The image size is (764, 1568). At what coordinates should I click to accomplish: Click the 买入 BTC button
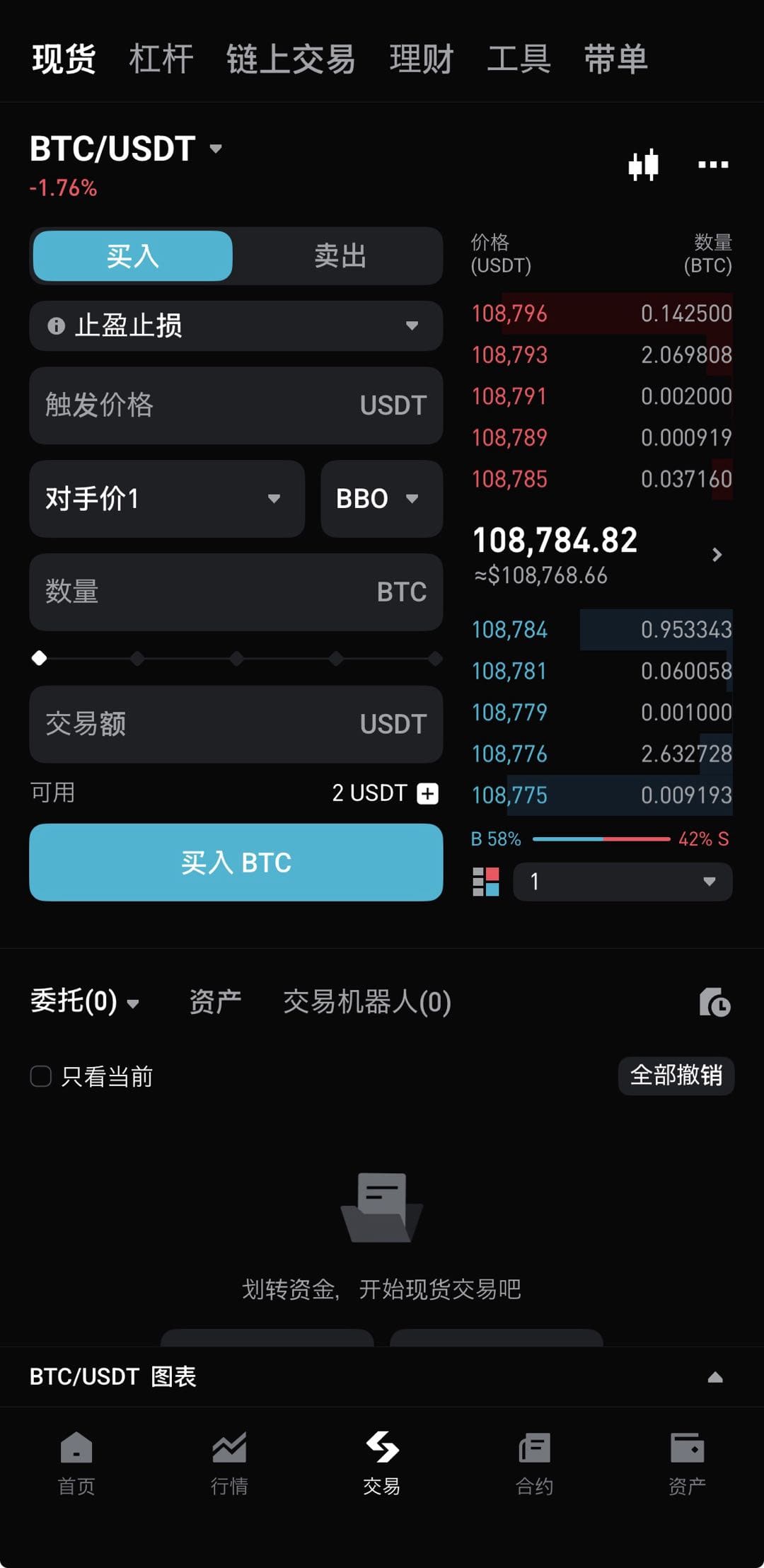tap(236, 863)
